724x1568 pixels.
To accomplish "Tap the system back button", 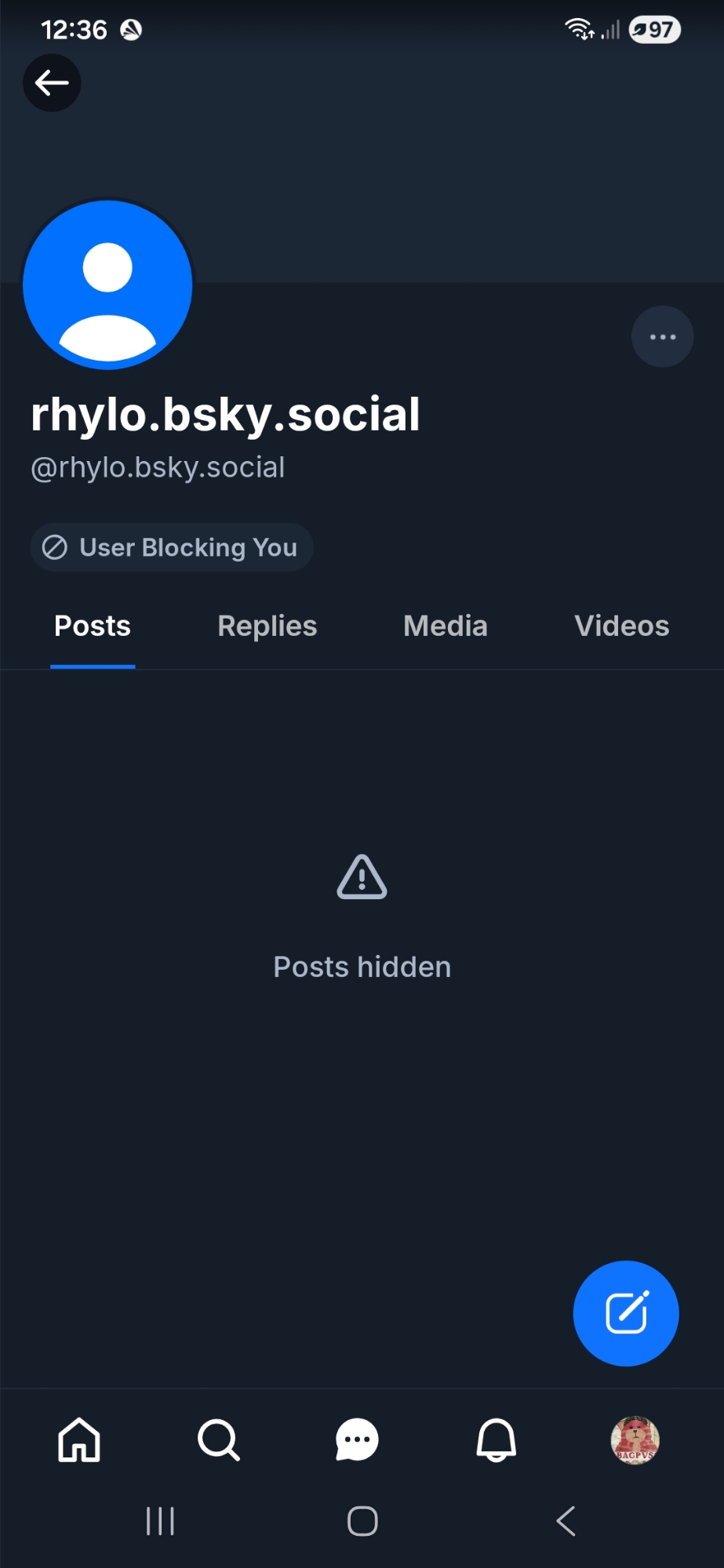I will [566, 1521].
